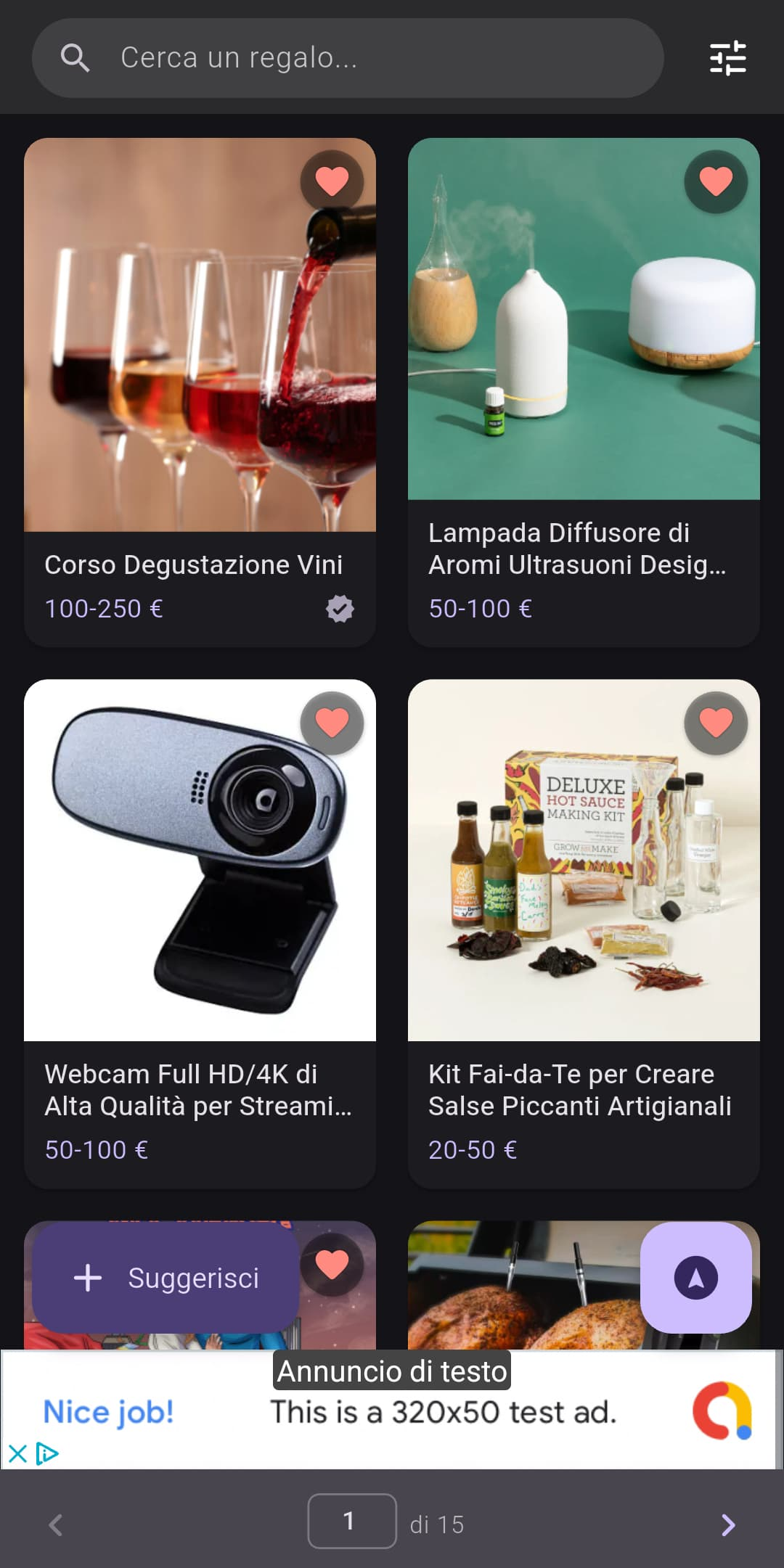Viewport: 784px width, 1568px height.
Task: Toggle the heart on the bottom-left card
Action: pyautogui.click(x=332, y=1265)
